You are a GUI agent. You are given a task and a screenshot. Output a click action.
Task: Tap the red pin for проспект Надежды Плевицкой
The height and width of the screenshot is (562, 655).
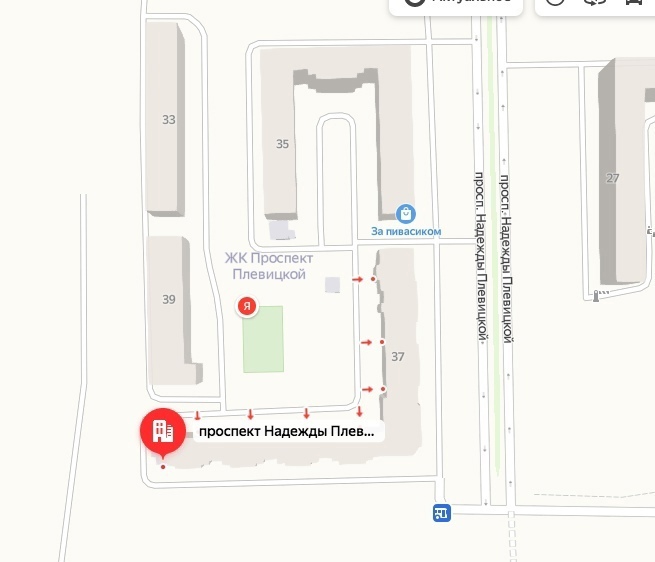161,432
